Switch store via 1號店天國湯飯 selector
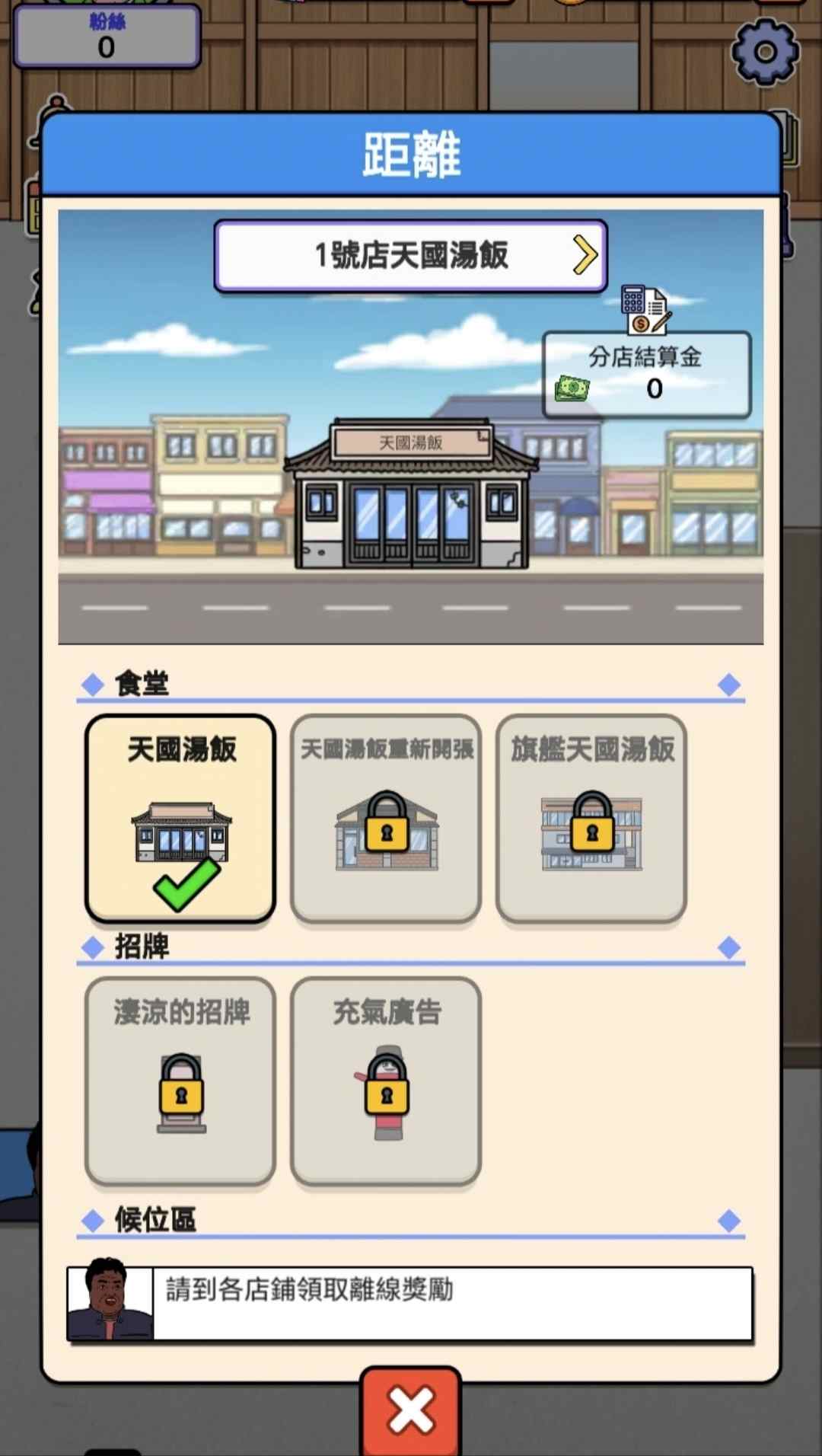Viewport: 822px width, 1456px height. tap(411, 256)
